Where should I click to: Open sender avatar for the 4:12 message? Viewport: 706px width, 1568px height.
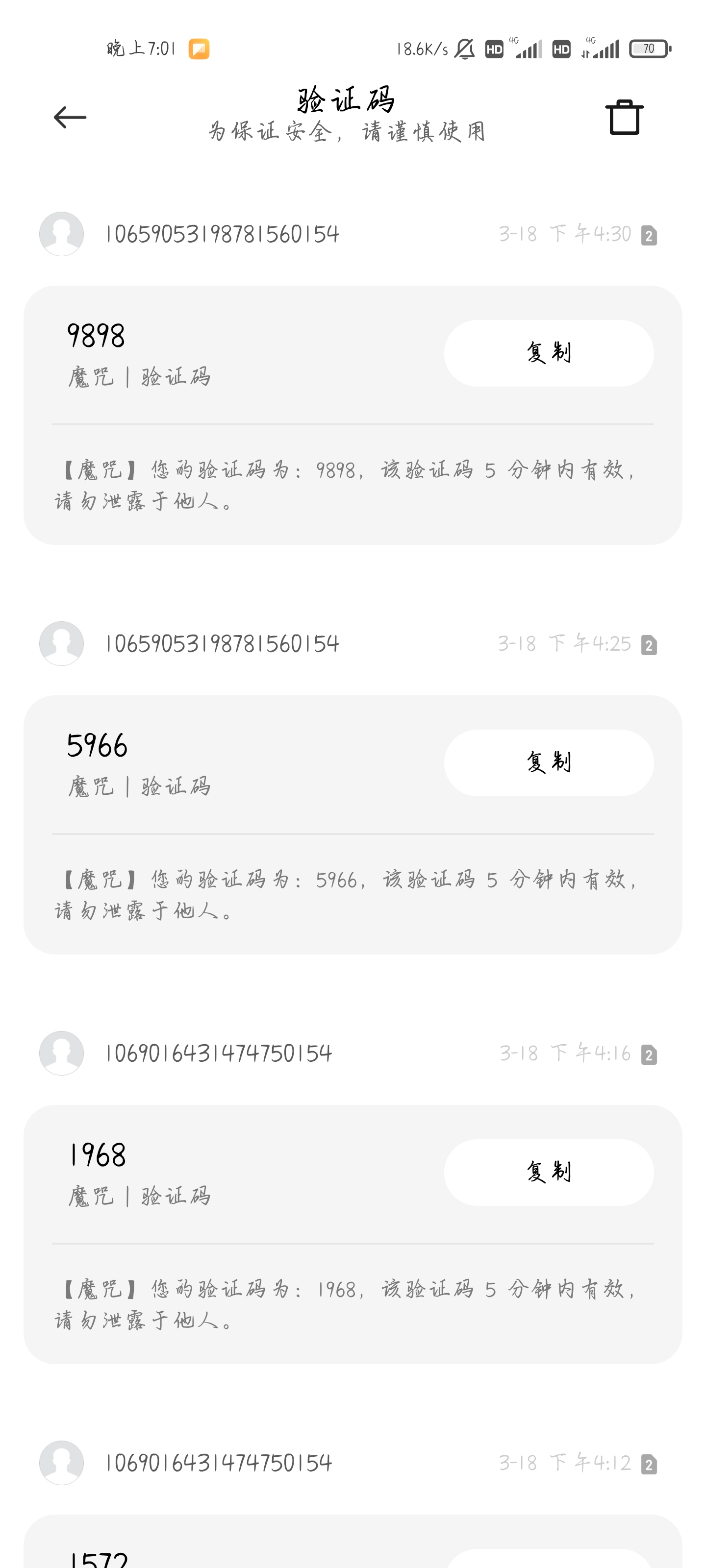pos(61,1463)
